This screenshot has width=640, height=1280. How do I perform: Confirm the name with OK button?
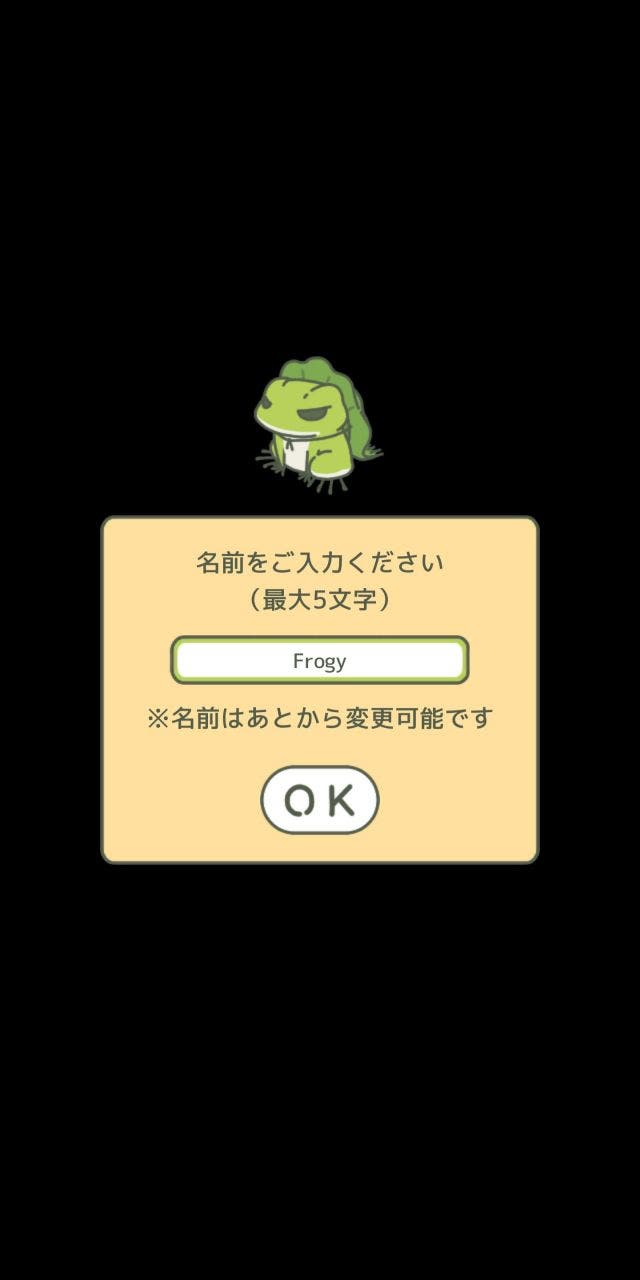pyautogui.click(x=320, y=800)
